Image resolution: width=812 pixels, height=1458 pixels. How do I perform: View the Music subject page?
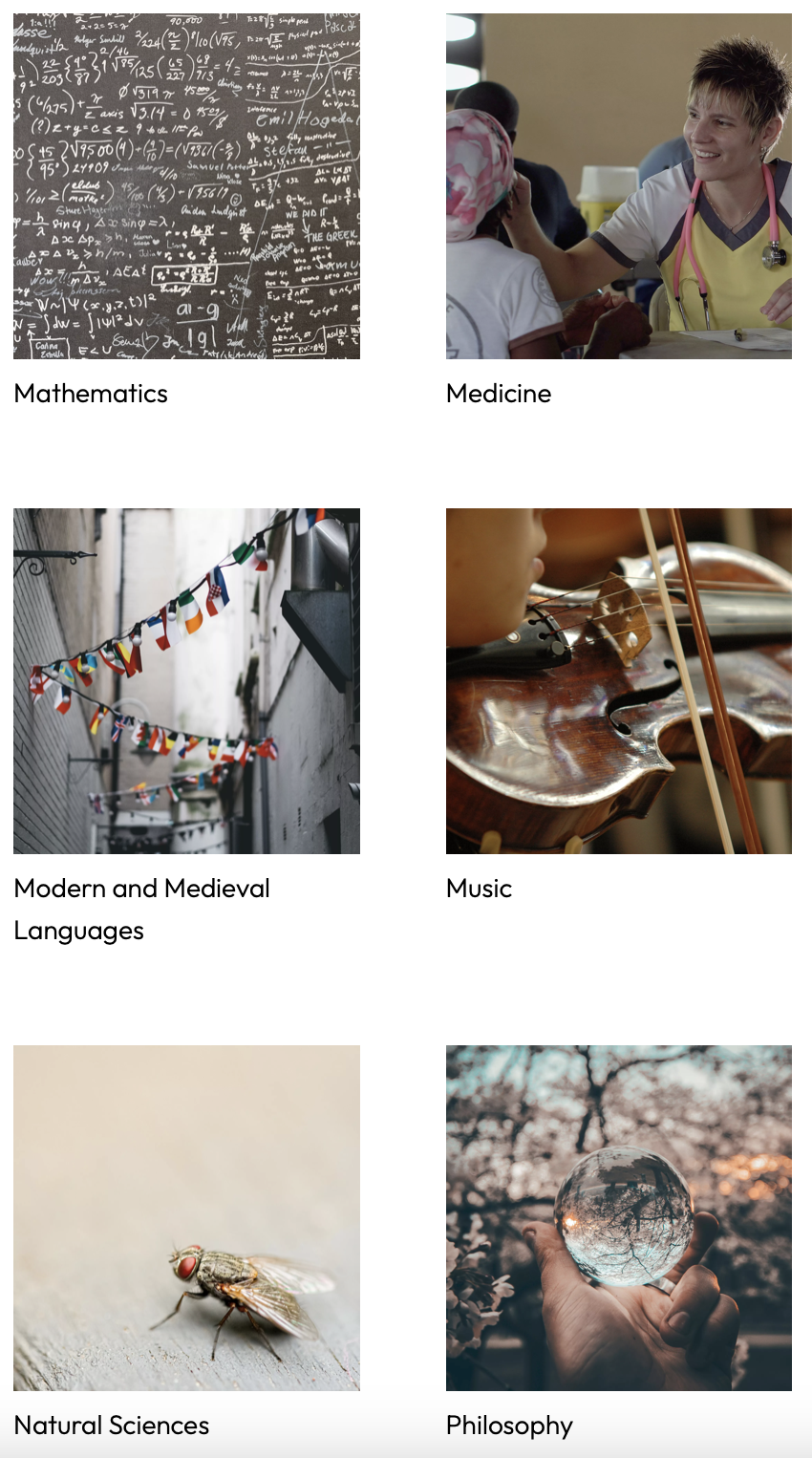(x=618, y=680)
